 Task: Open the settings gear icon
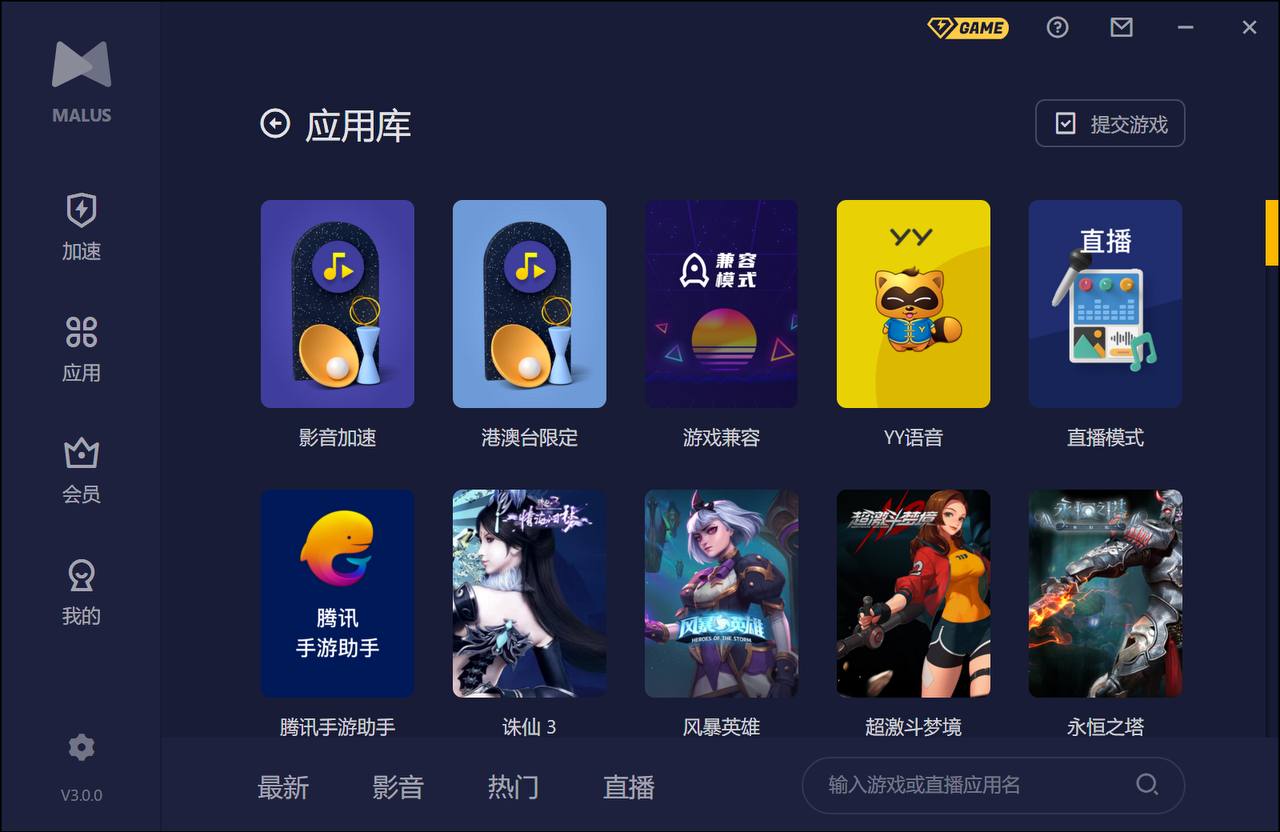click(x=81, y=747)
